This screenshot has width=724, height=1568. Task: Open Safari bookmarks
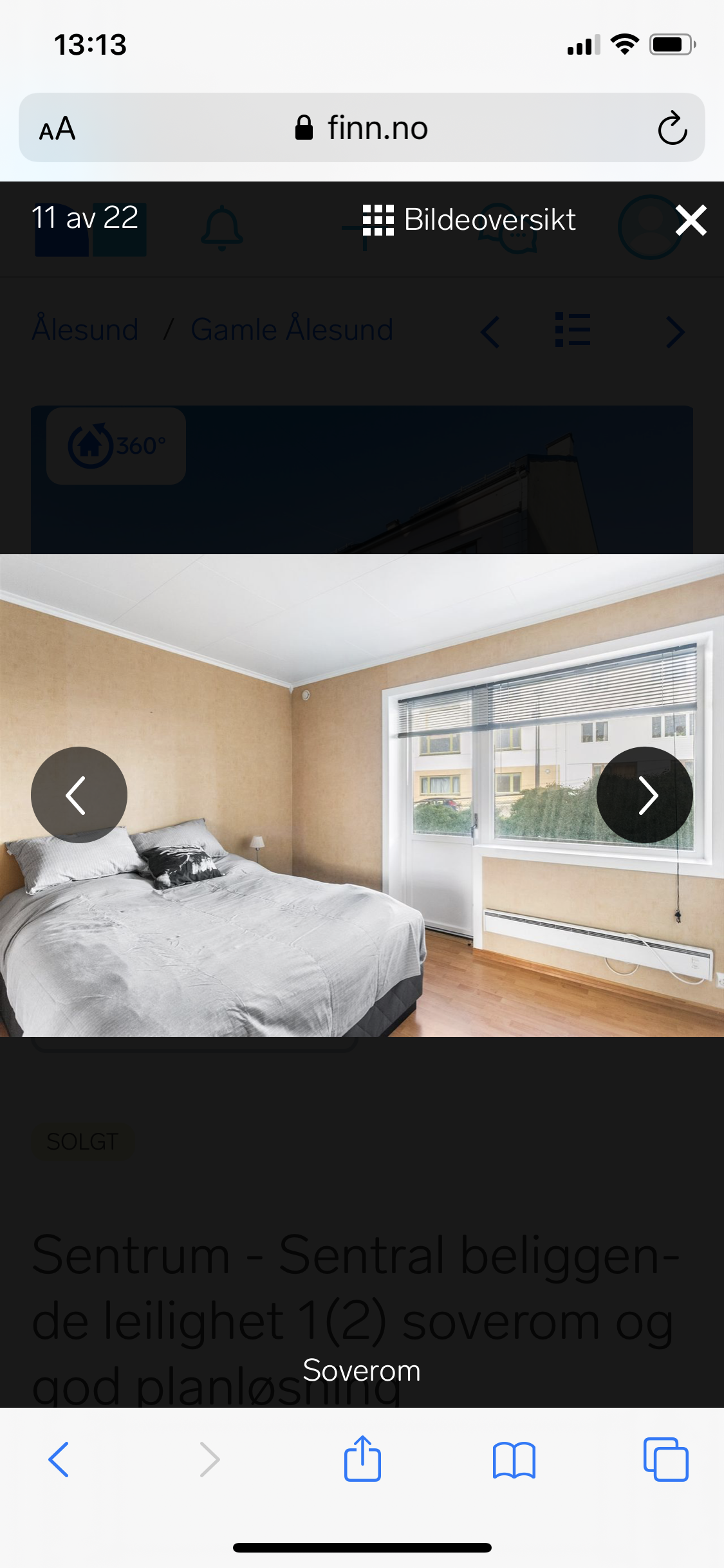coord(514,1459)
